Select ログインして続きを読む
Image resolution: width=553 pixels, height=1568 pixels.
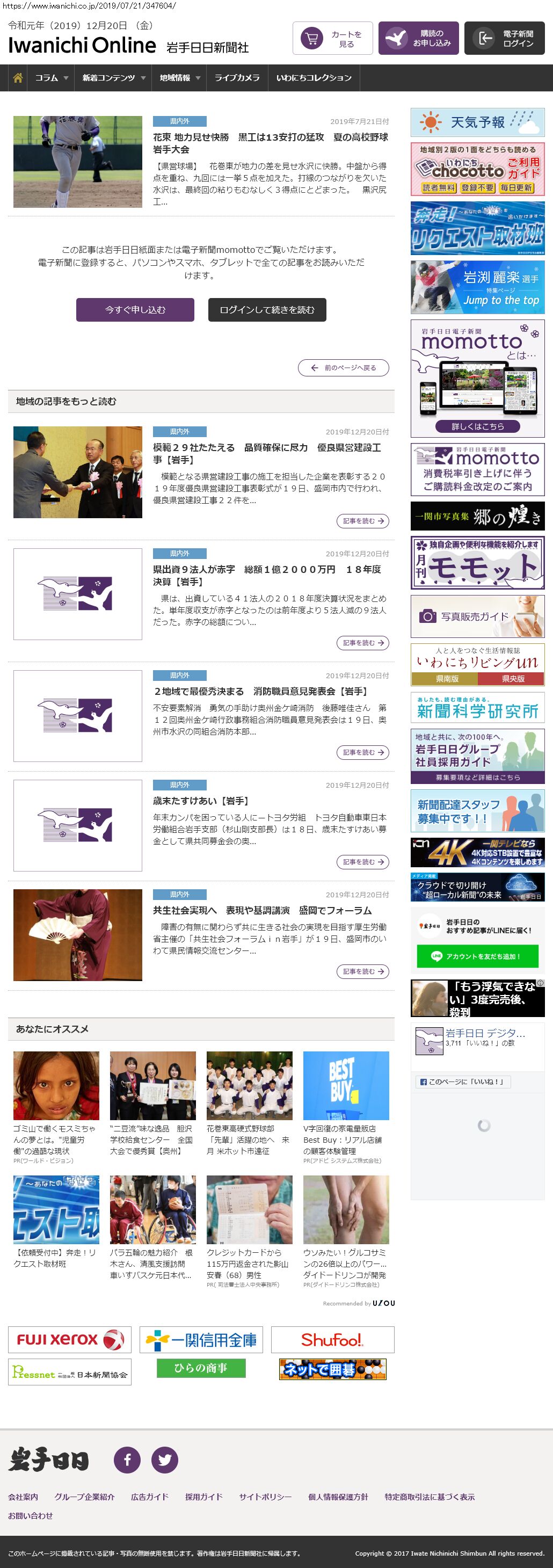pyautogui.click(x=267, y=310)
